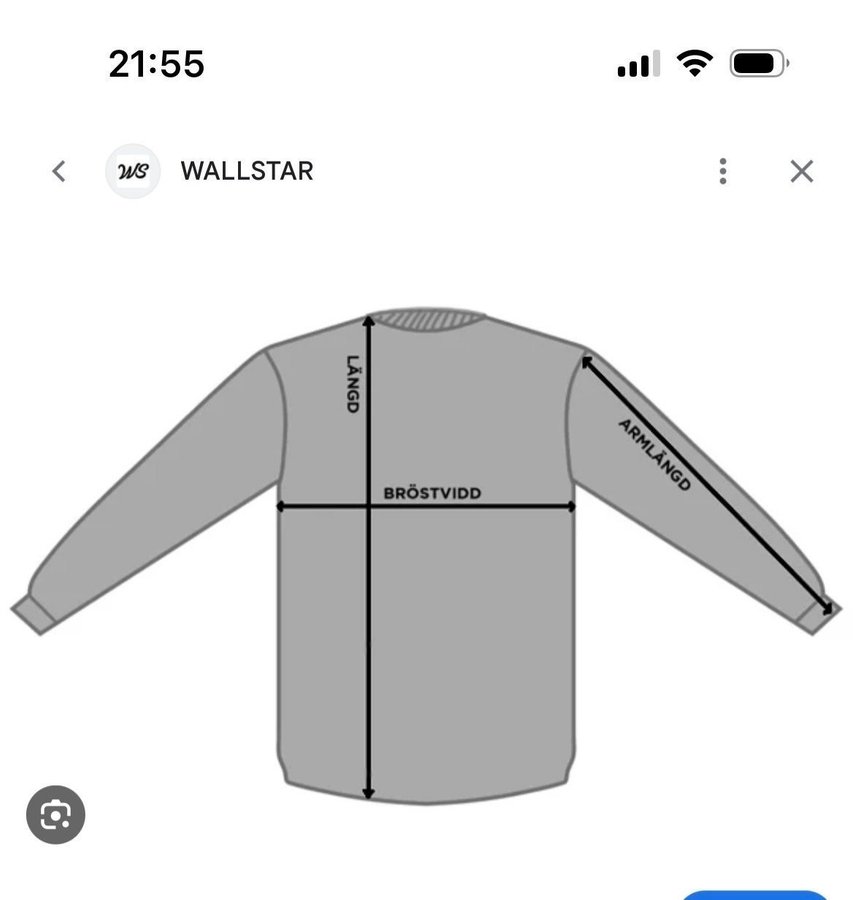Tap the BRÖSTVIDD measurement label

coord(432,492)
